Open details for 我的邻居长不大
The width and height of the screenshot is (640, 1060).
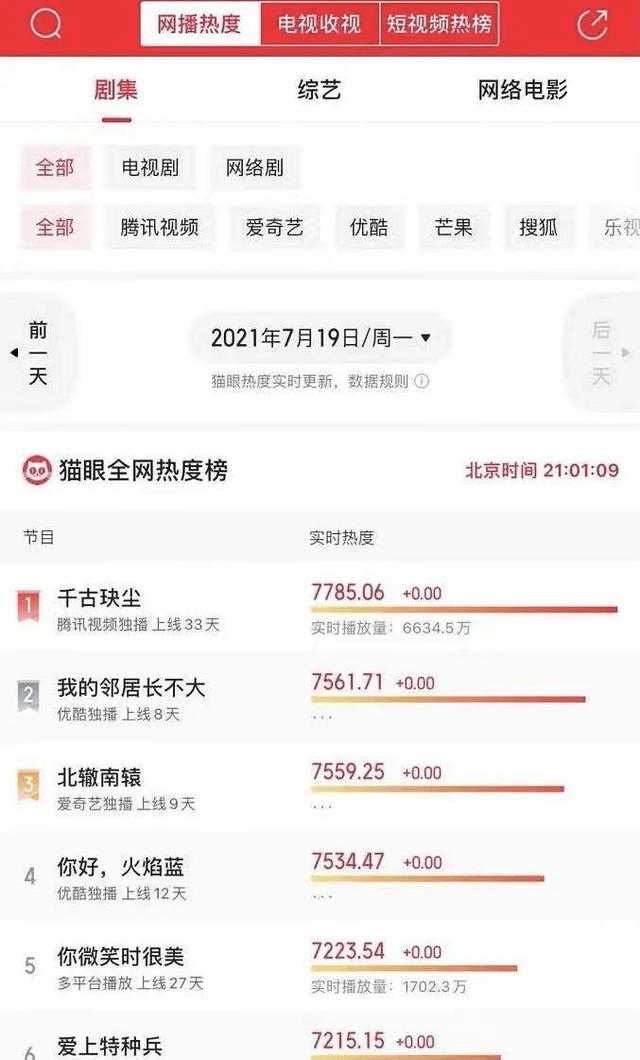click(x=130, y=688)
